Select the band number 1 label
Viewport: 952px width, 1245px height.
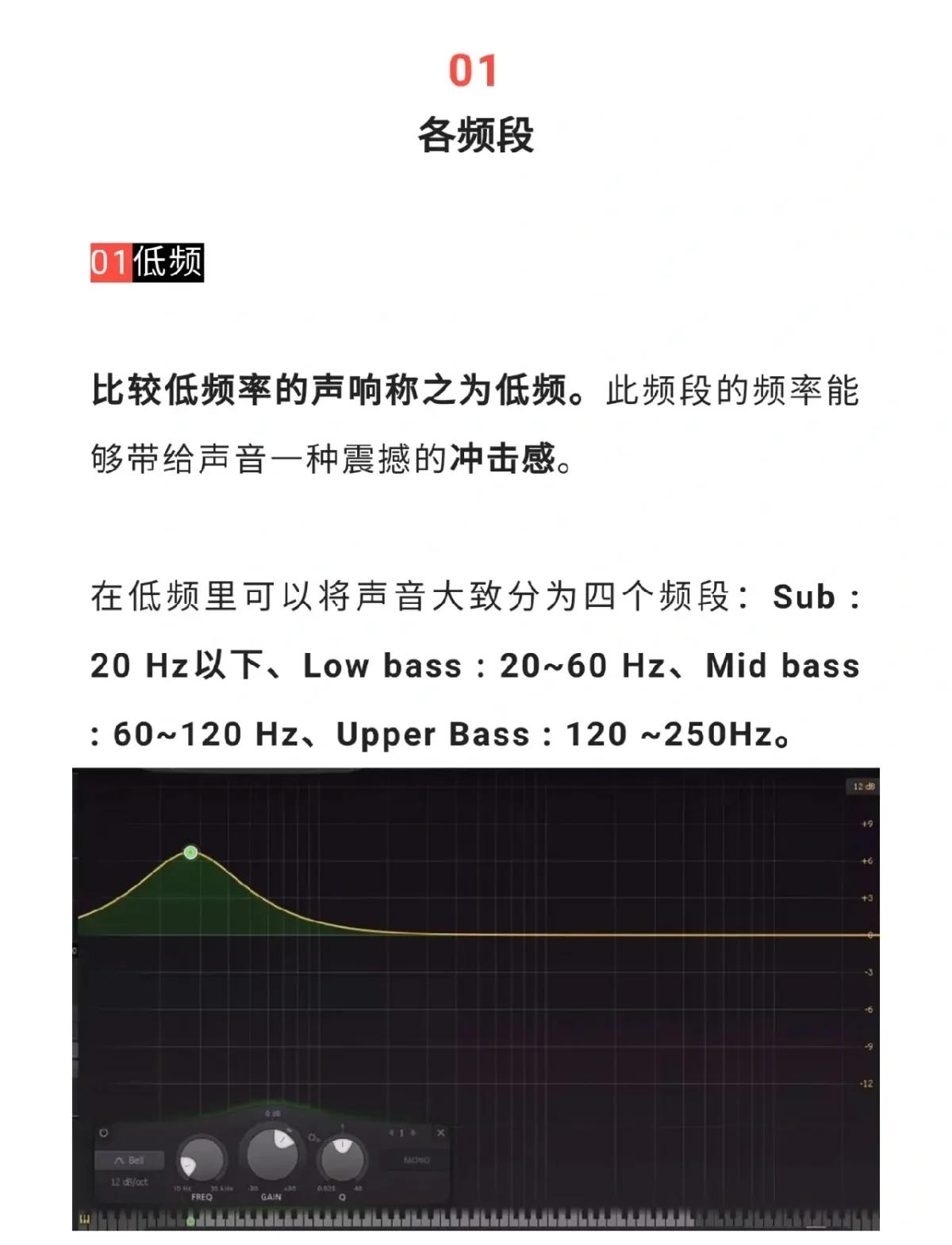pyautogui.click(x=401, y=1132)
